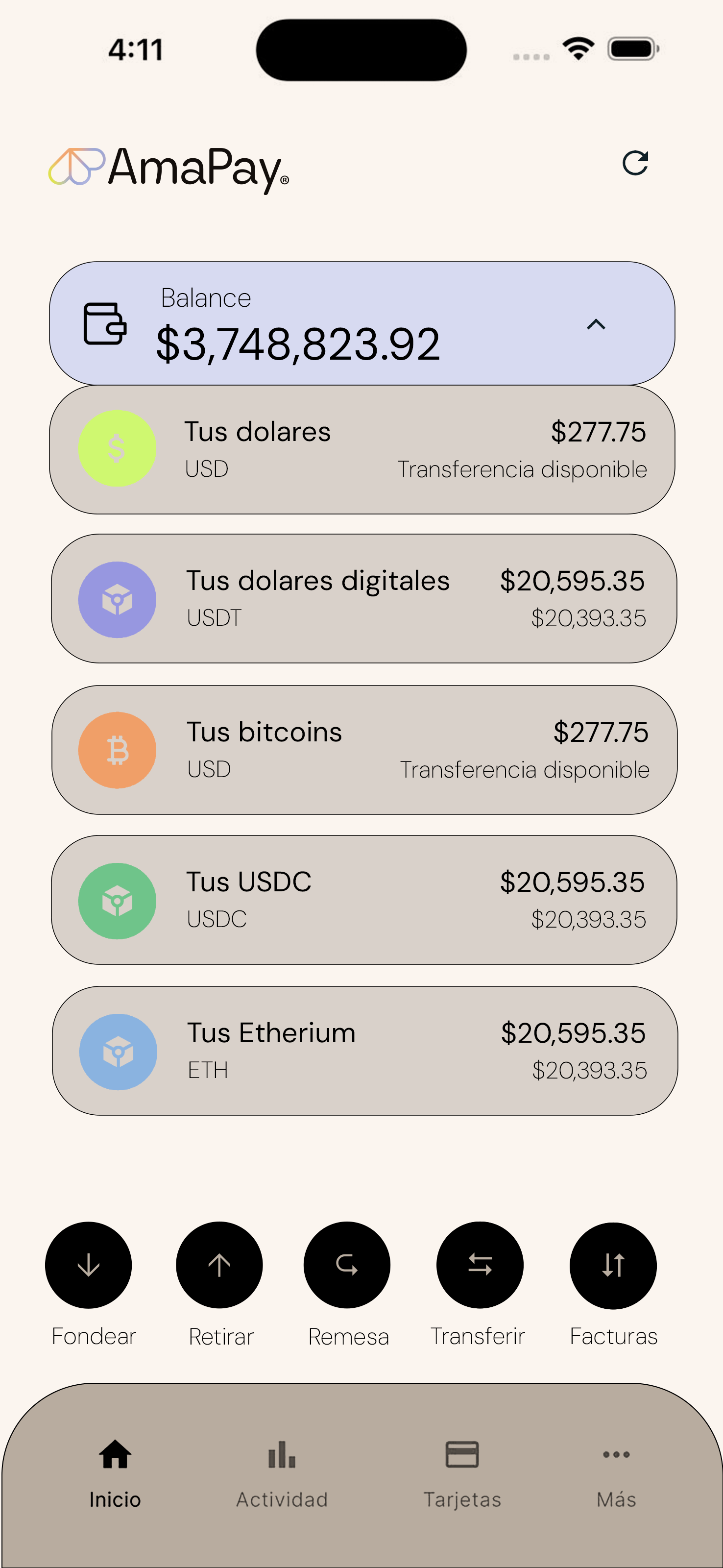Tap the Transferir transfer icon
This screenshot has width=723, height=1568.
coord(480,1265)
